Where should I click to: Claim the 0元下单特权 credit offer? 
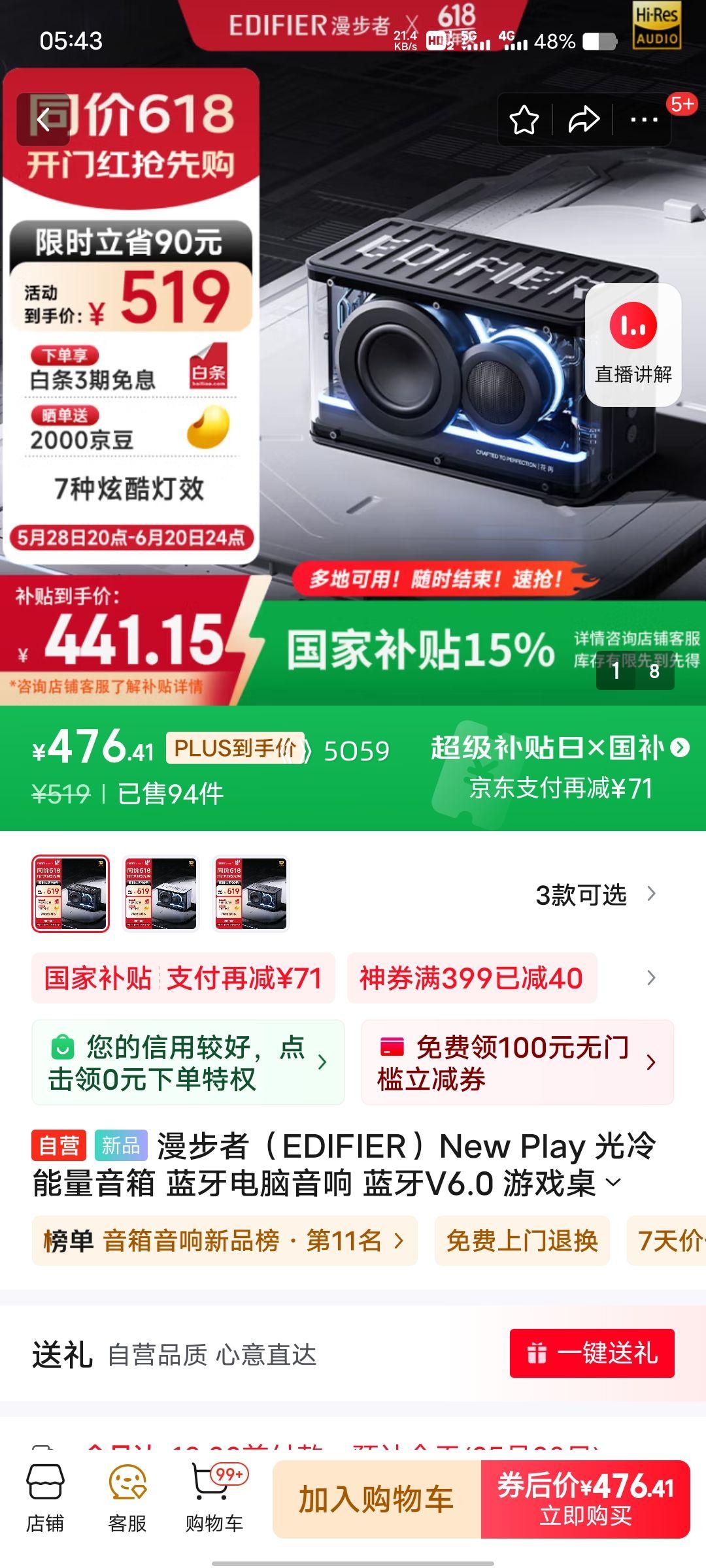(188, 1062)
